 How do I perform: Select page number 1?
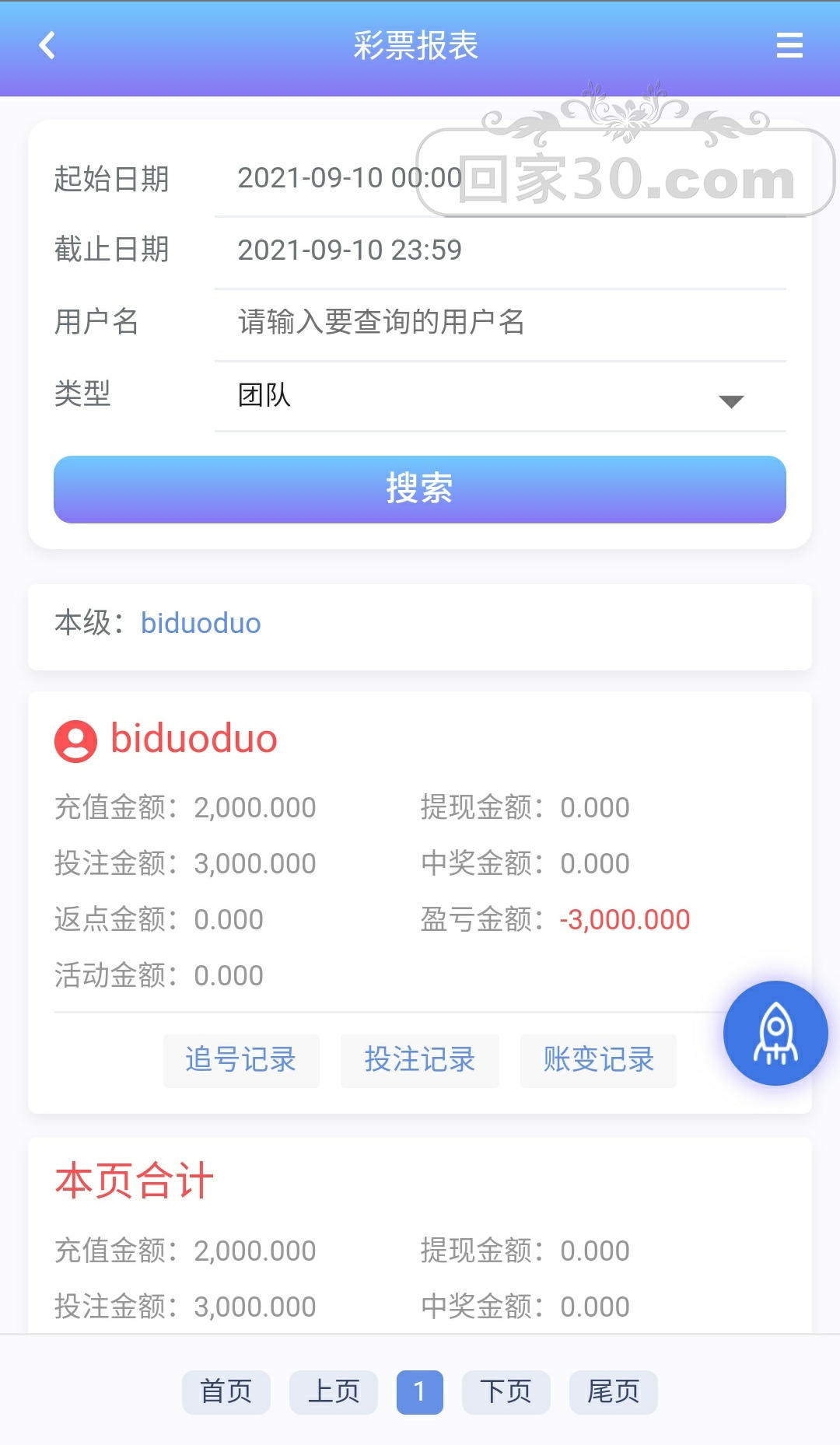[420, 1391]
